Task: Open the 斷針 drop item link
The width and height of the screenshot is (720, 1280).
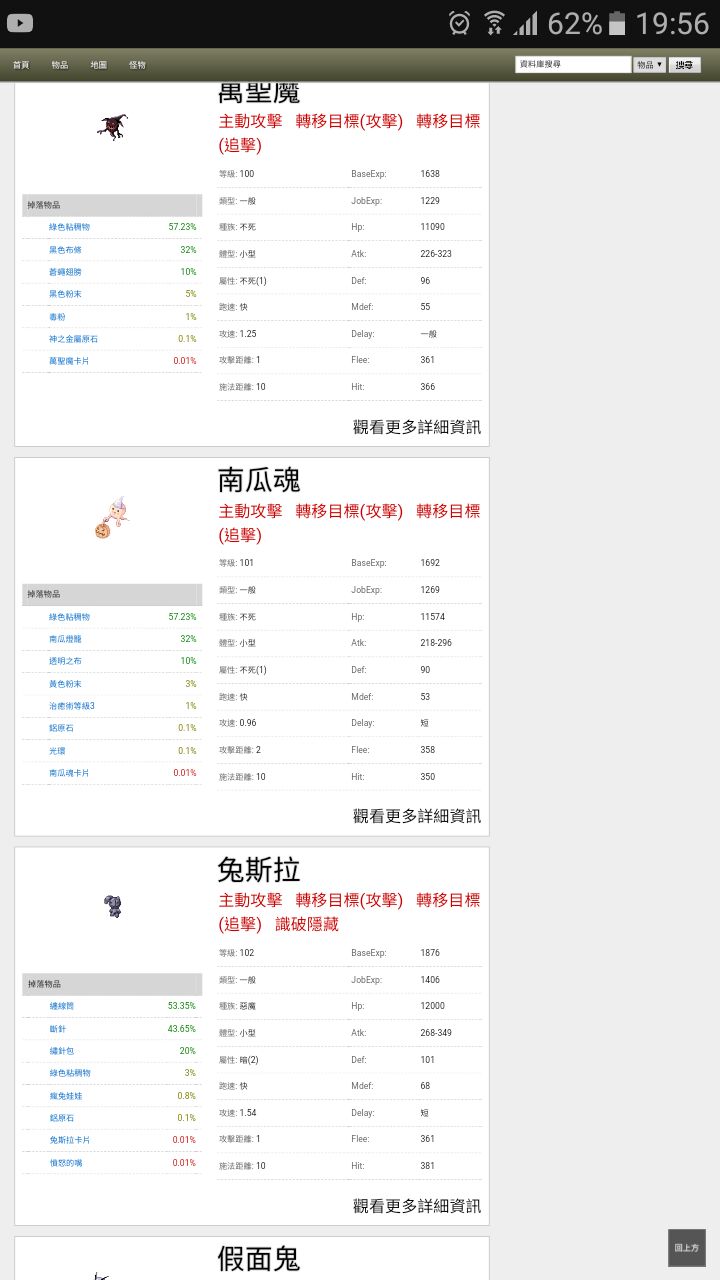Action: (x=57, y=1029)
